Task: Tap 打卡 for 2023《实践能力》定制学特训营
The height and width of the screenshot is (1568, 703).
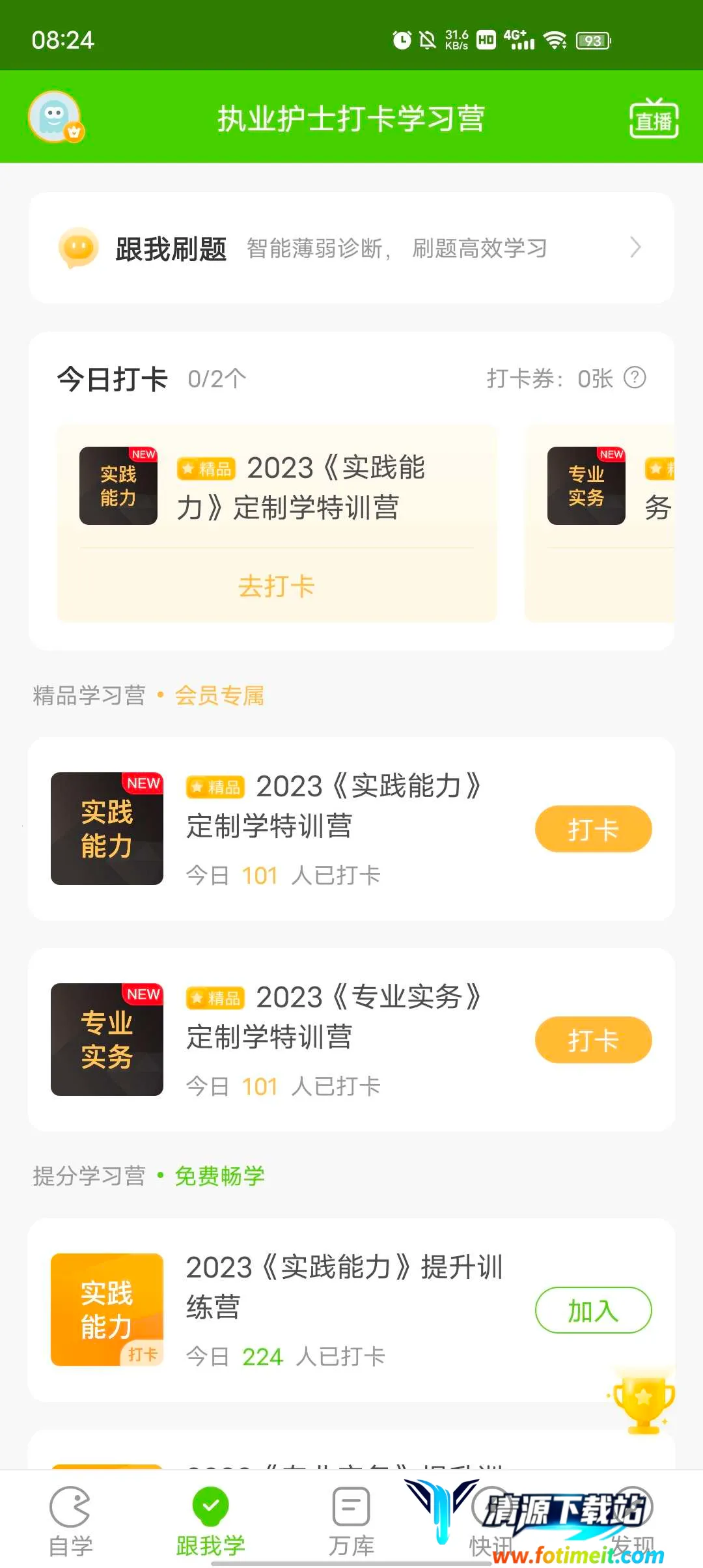Action: [x=593, y=829]
